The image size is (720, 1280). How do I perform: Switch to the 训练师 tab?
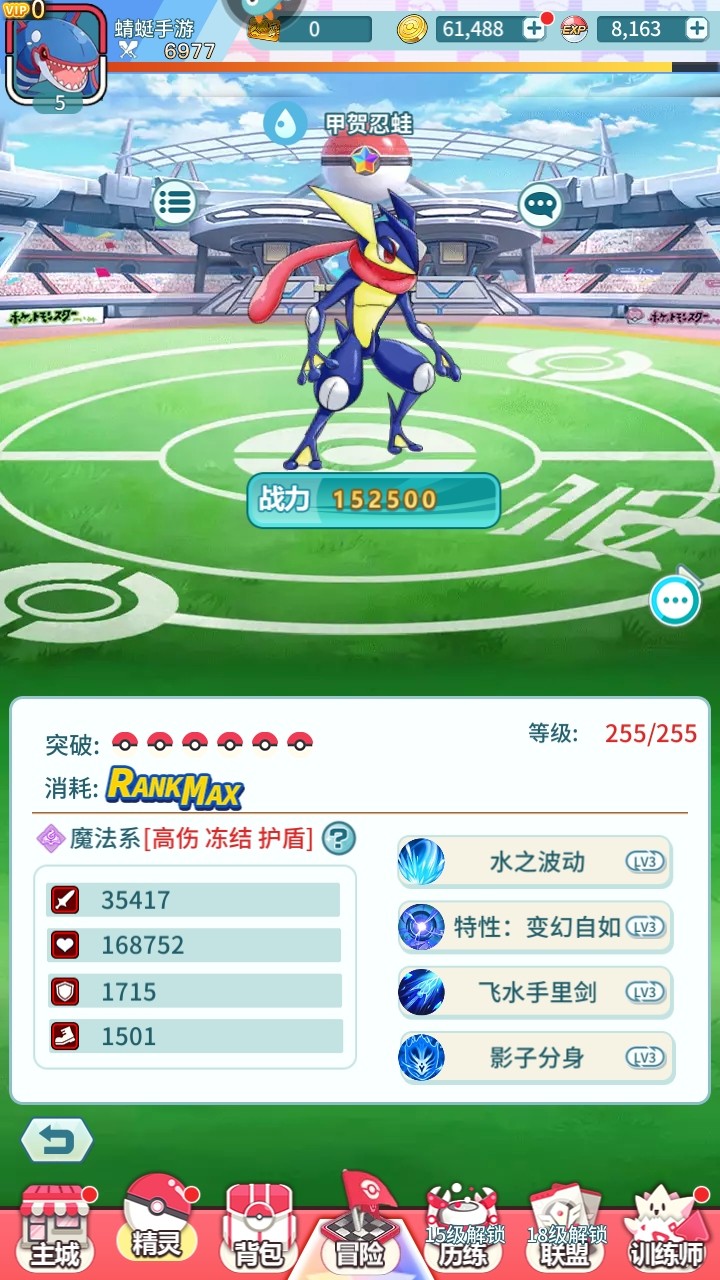click(666, 1228)
